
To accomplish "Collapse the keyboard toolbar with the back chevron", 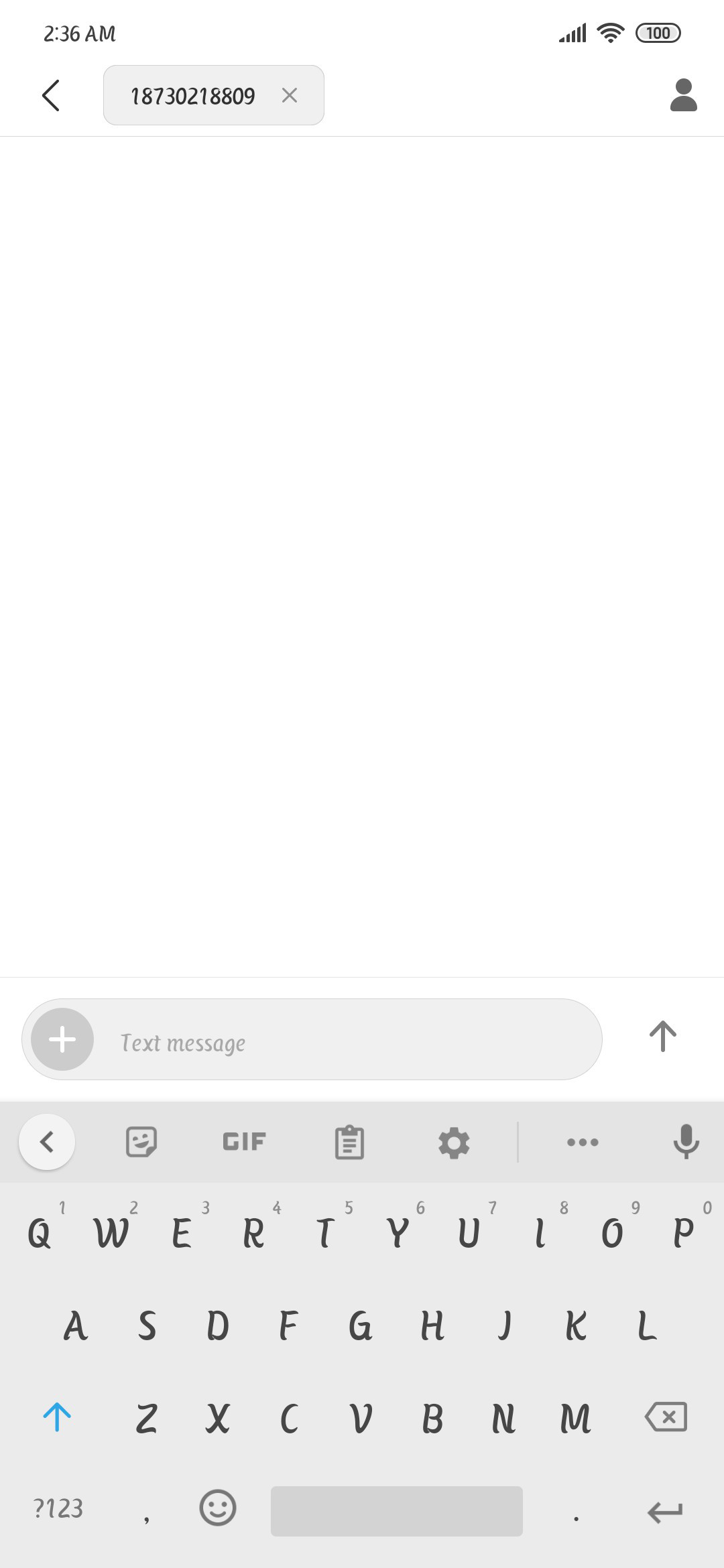I will [47, 1142].
